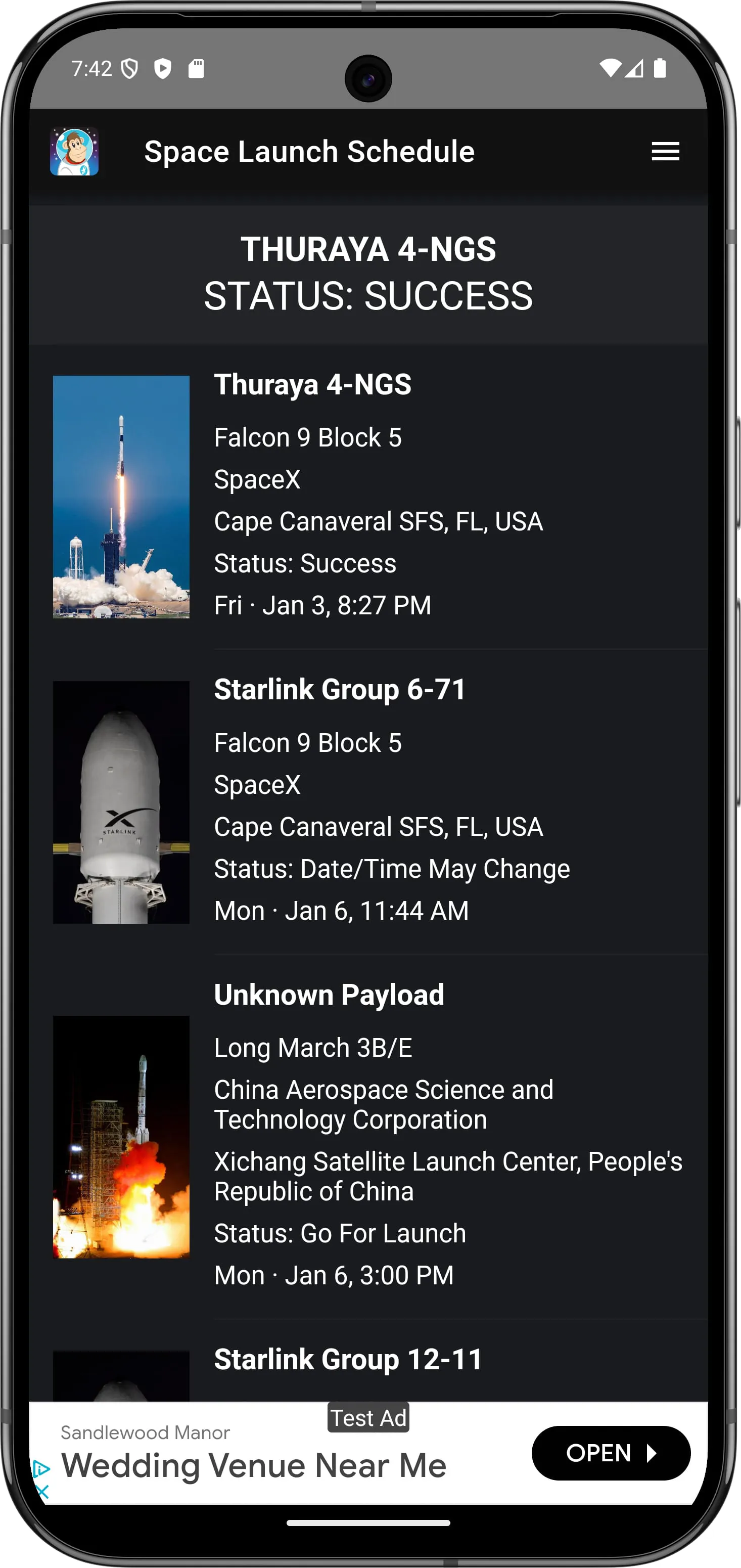
Task: Open the Thuraya 4-NGS launch thumbnail
Action: [x=121, y=499]
